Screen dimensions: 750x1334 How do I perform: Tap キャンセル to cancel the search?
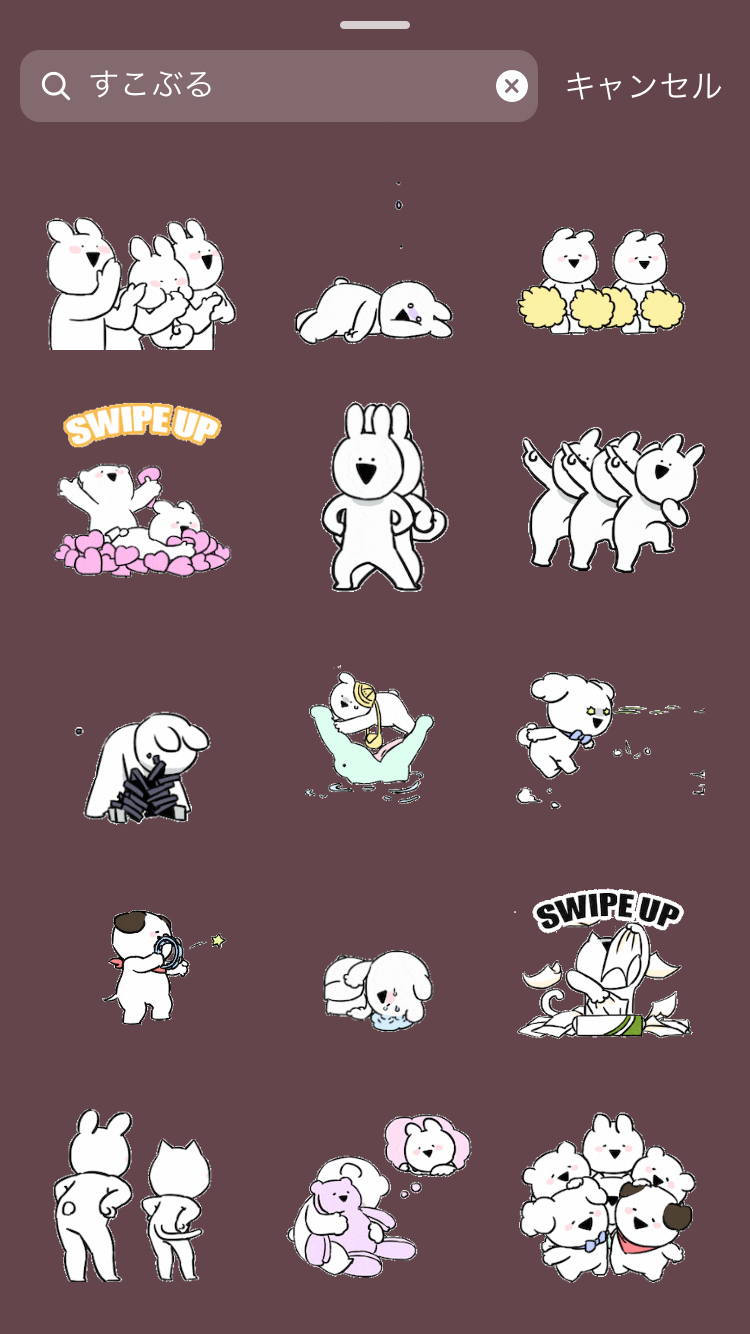coord(642,86)
